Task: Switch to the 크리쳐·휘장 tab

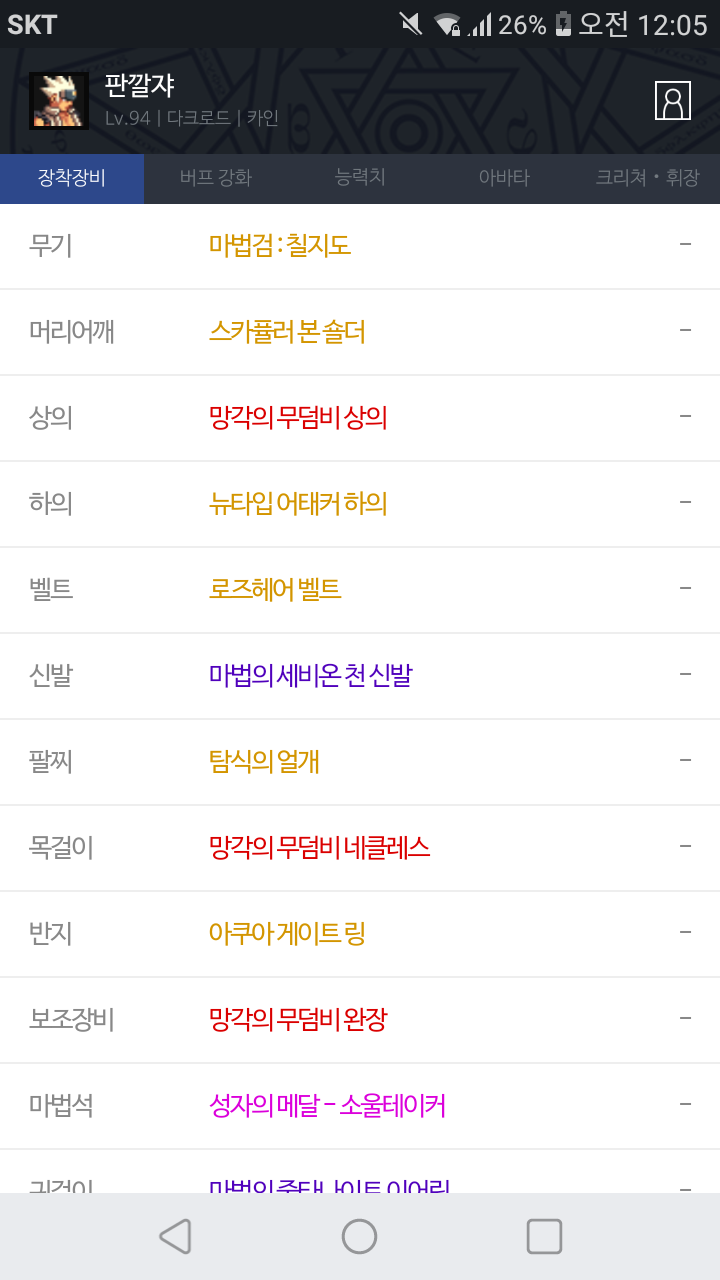Action: tap(648, 179)
